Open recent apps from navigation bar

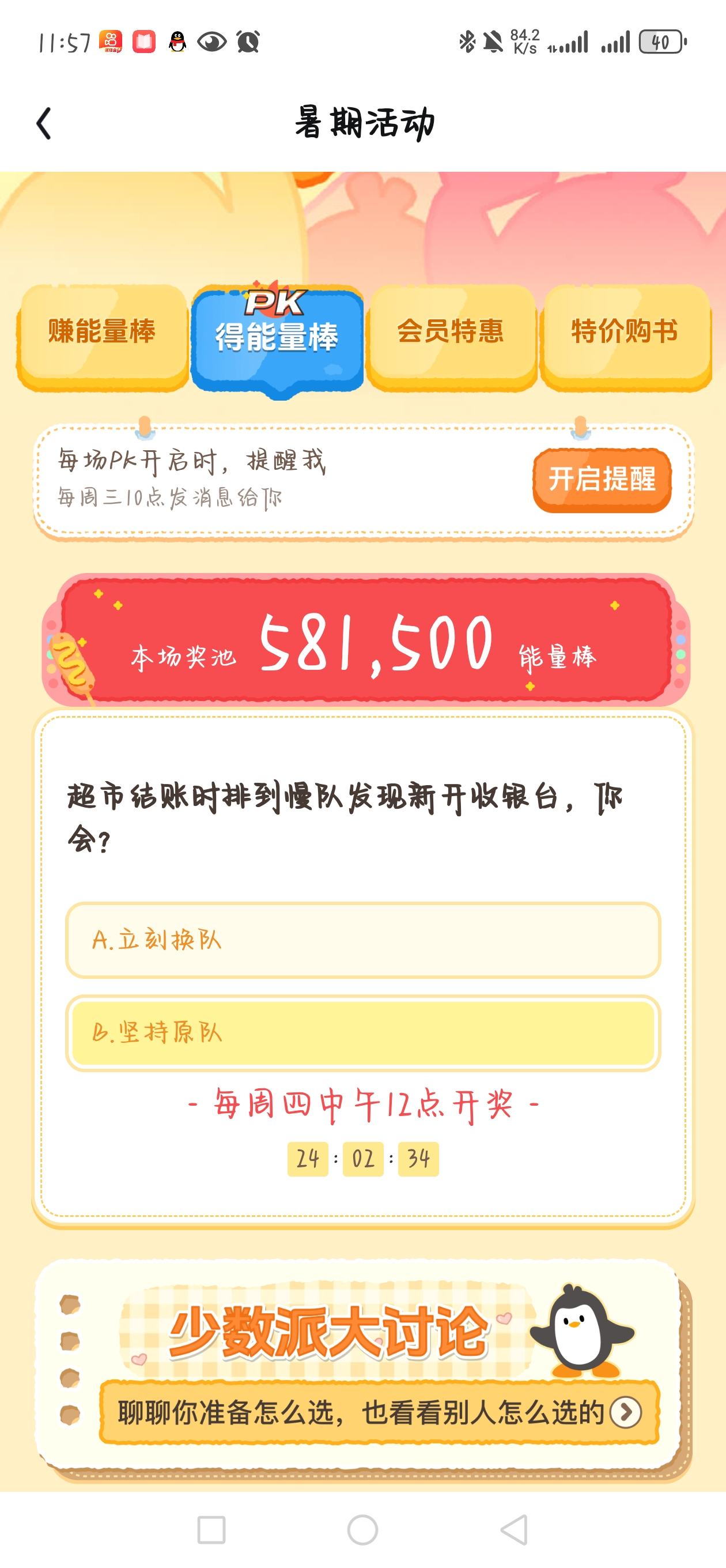[x=211, y=1529]
